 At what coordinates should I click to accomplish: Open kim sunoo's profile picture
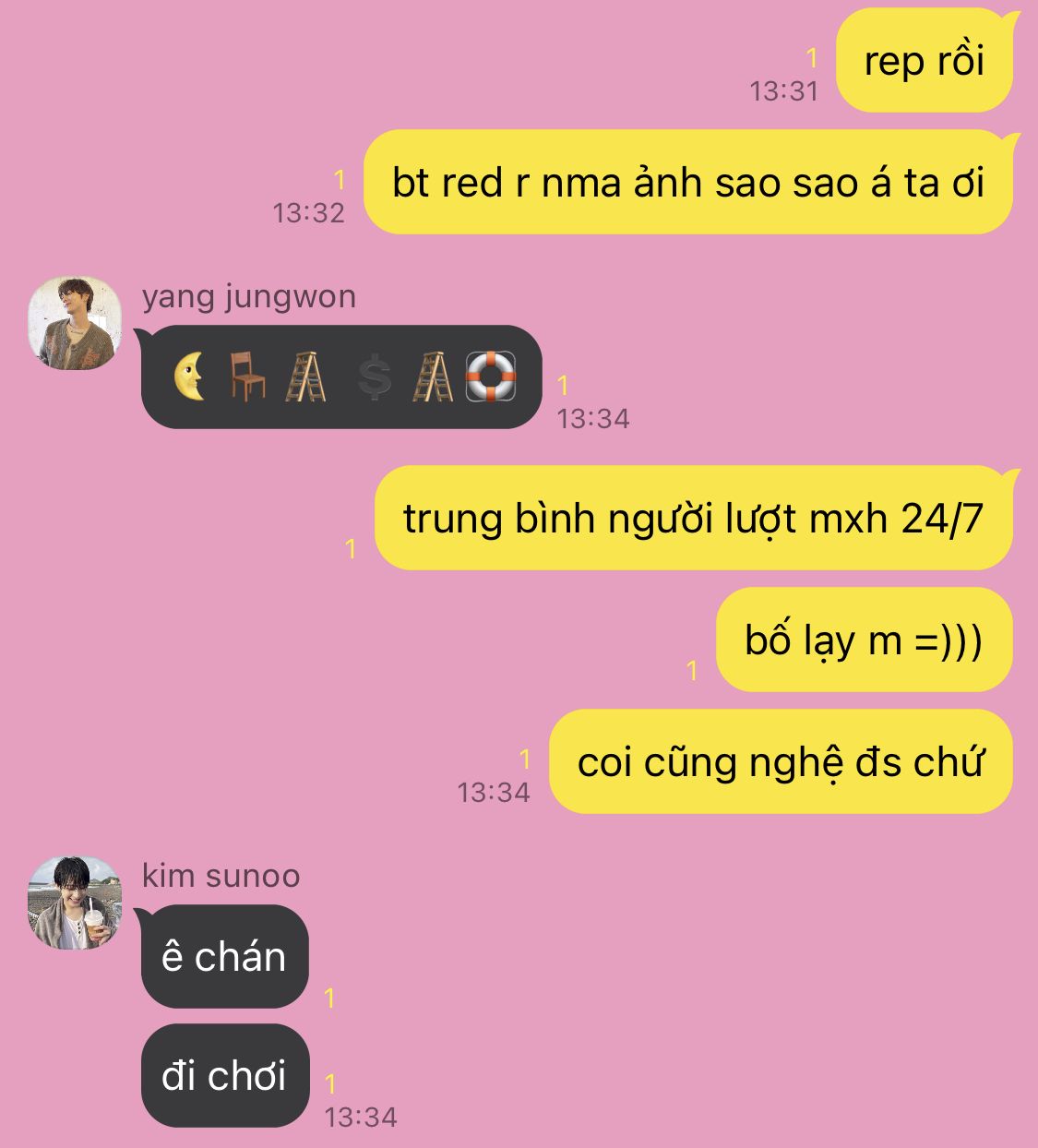click(x=75, y=903)
